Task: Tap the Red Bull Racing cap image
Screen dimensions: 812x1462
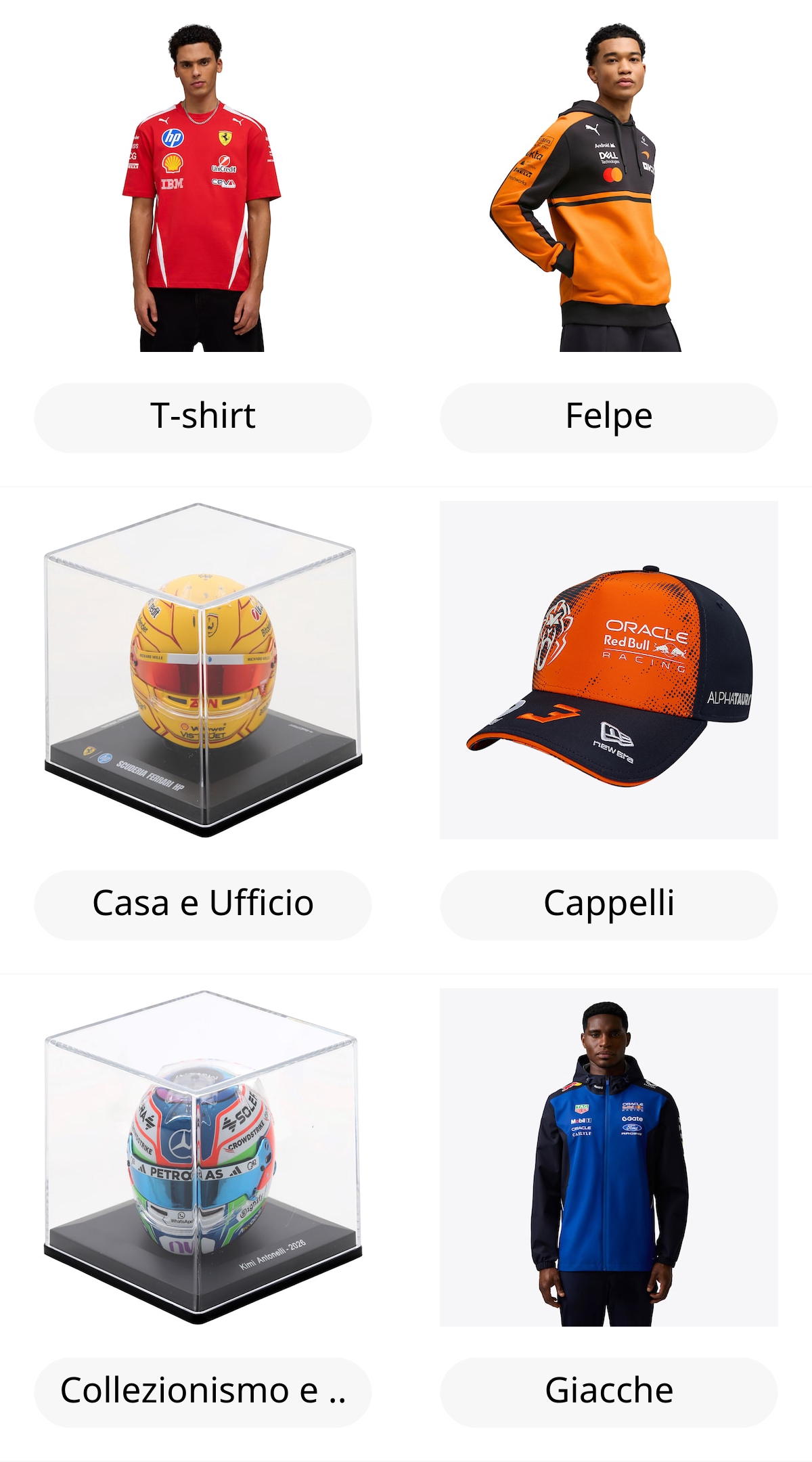Action: [609, 670]
